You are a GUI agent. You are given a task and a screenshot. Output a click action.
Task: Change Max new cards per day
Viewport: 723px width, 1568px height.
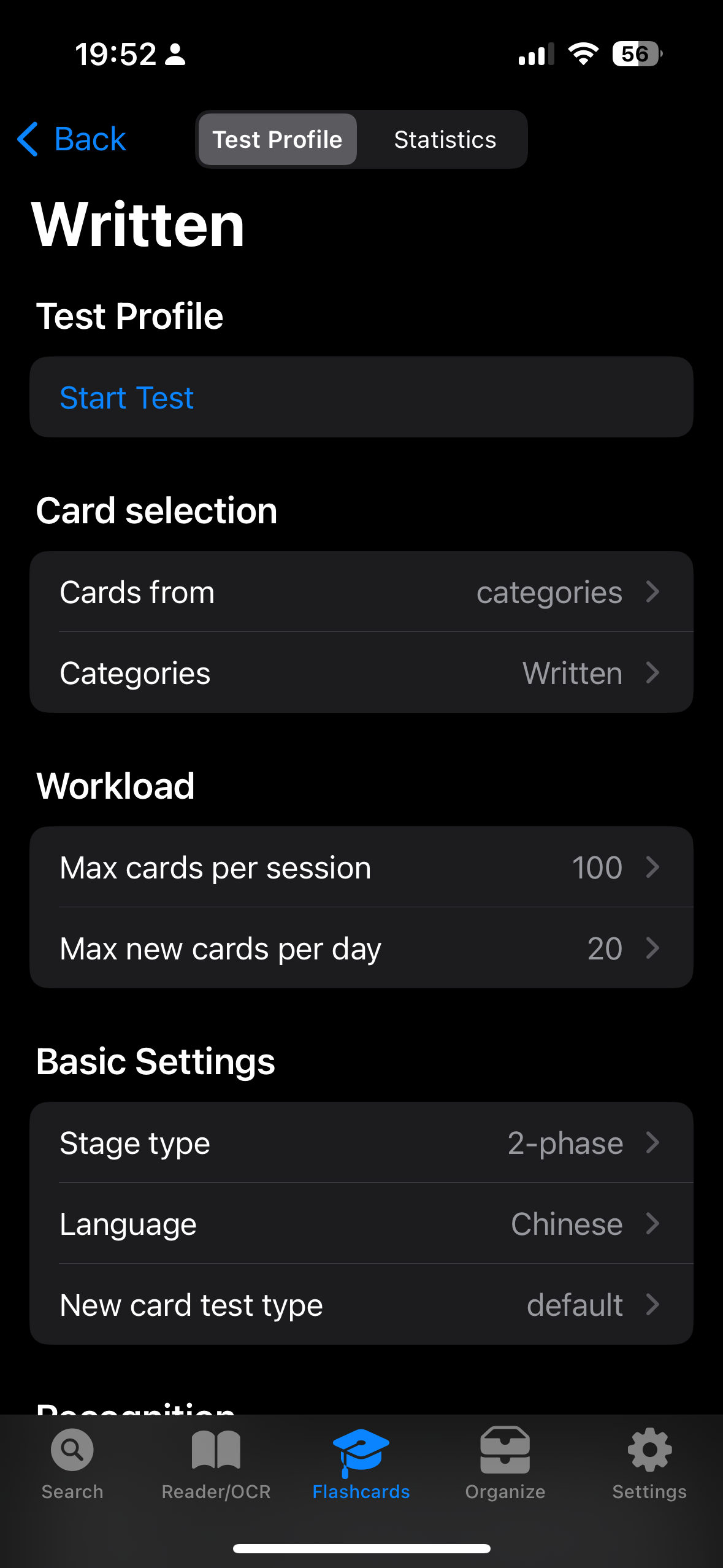pyautogui.click(x=361, y=948)
